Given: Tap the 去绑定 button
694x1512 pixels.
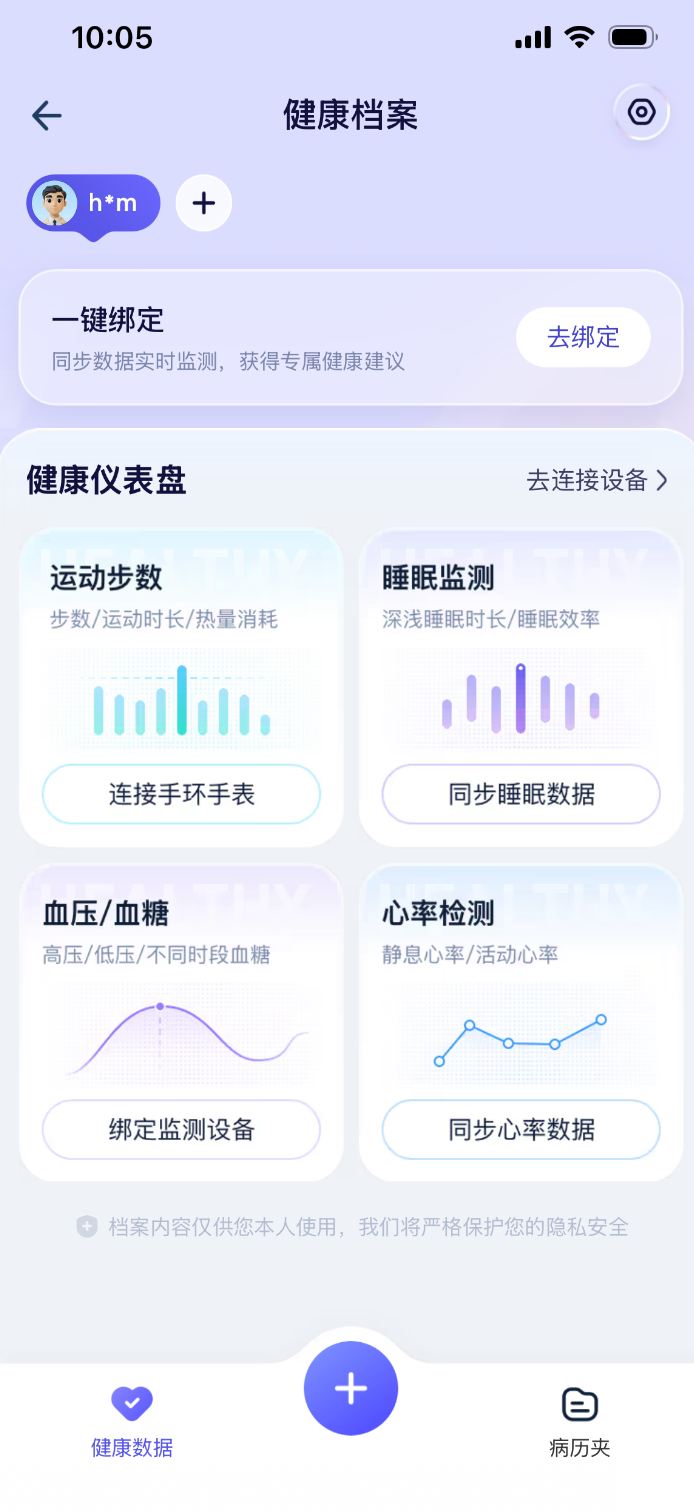Looking at the screenshot, I should click(583, 337).
